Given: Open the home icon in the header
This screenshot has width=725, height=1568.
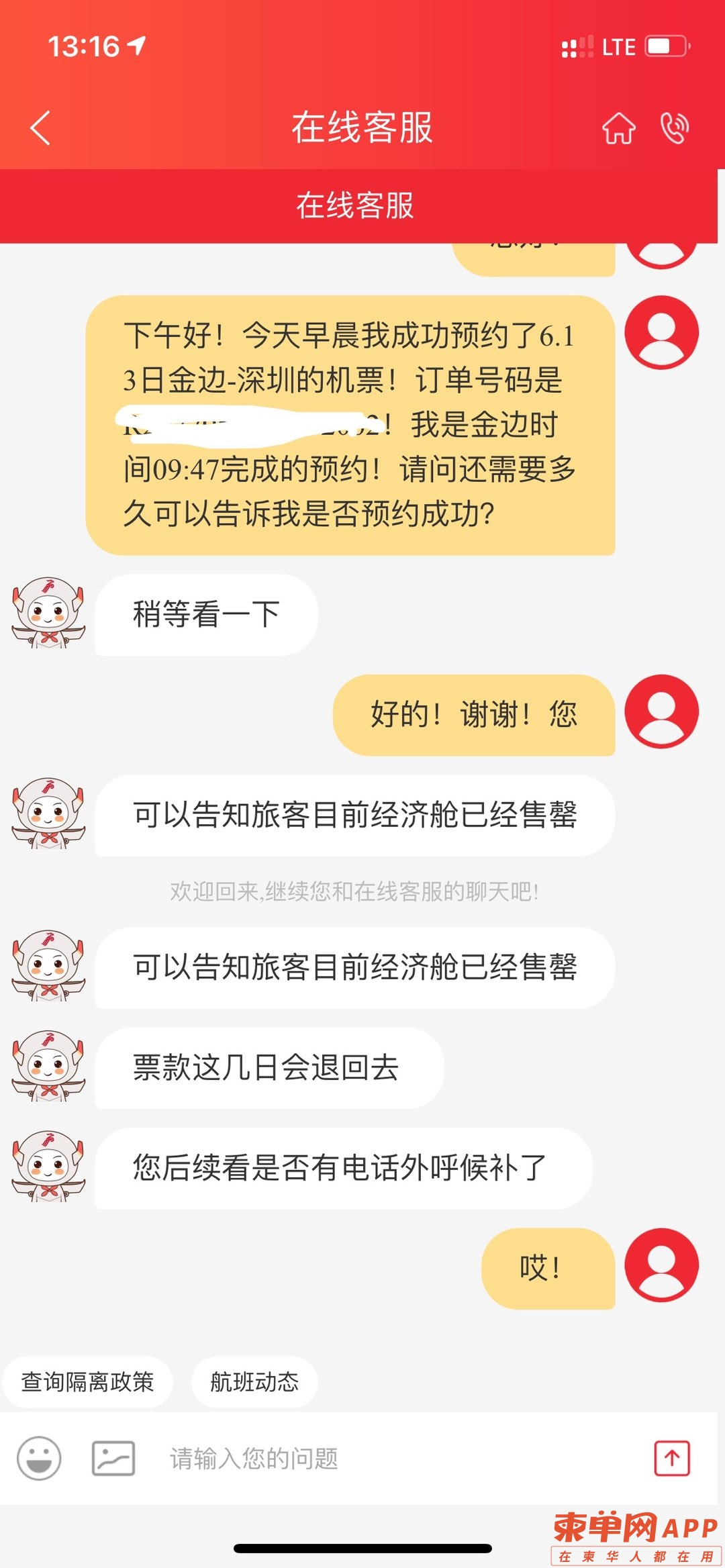Looking at the screenshot, I should [618, 128].
